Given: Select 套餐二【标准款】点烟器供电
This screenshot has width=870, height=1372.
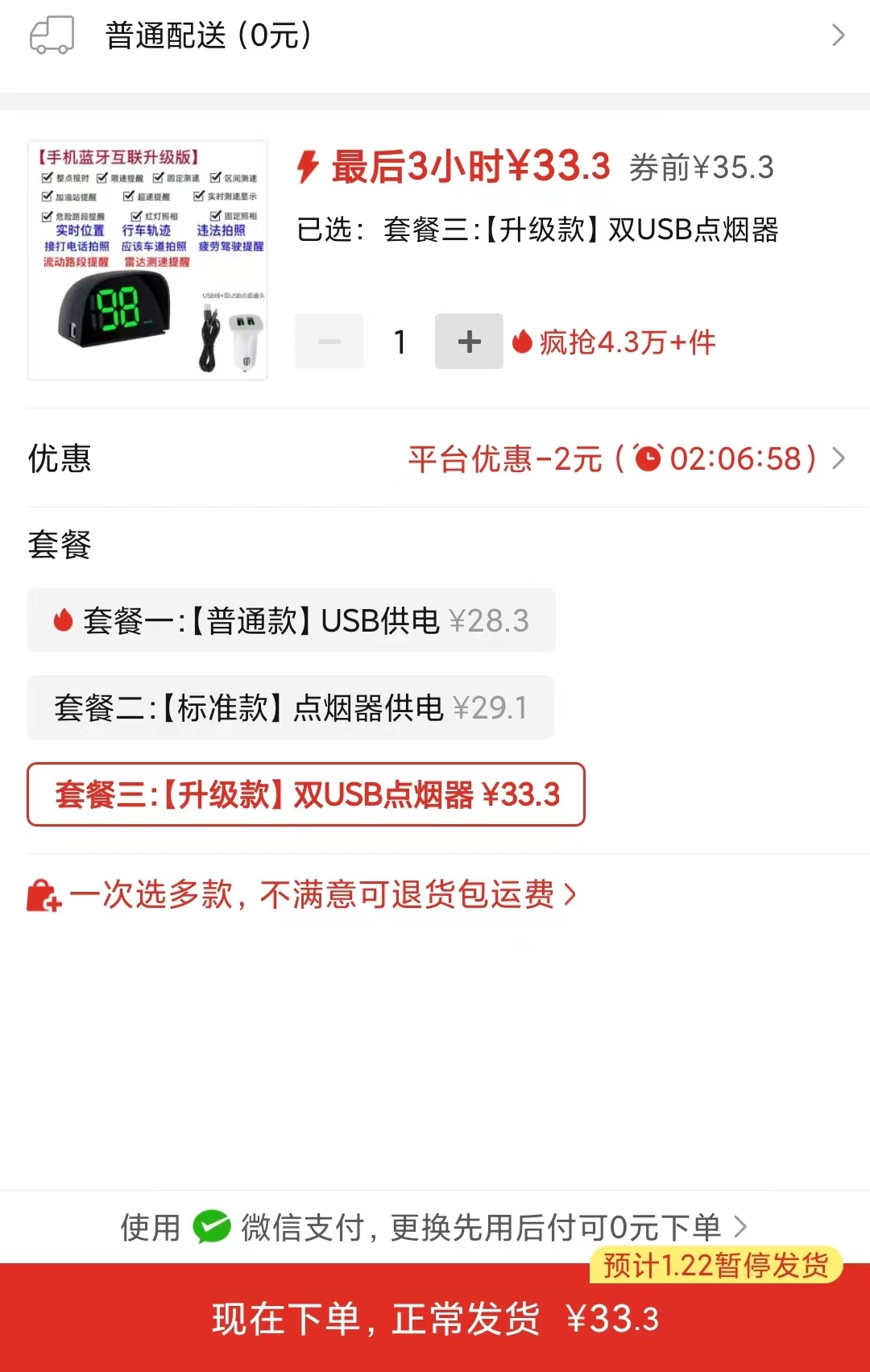Looking at the screenshot, I should click(290, 707).
